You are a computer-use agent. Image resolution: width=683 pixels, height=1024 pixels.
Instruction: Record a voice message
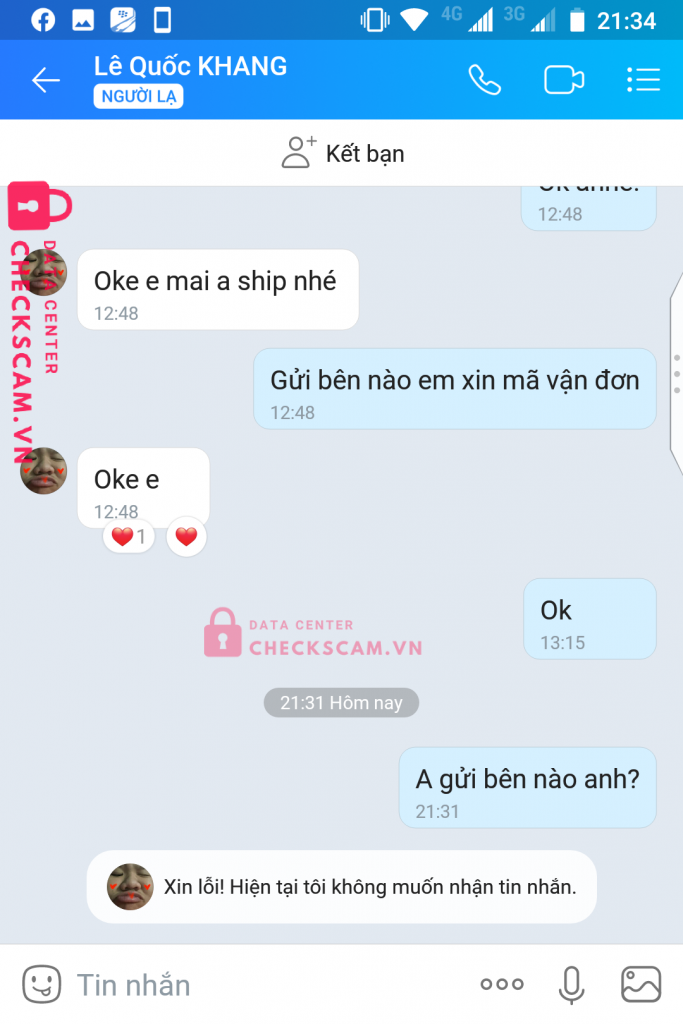pyautogui.click(x=571, y=984)
